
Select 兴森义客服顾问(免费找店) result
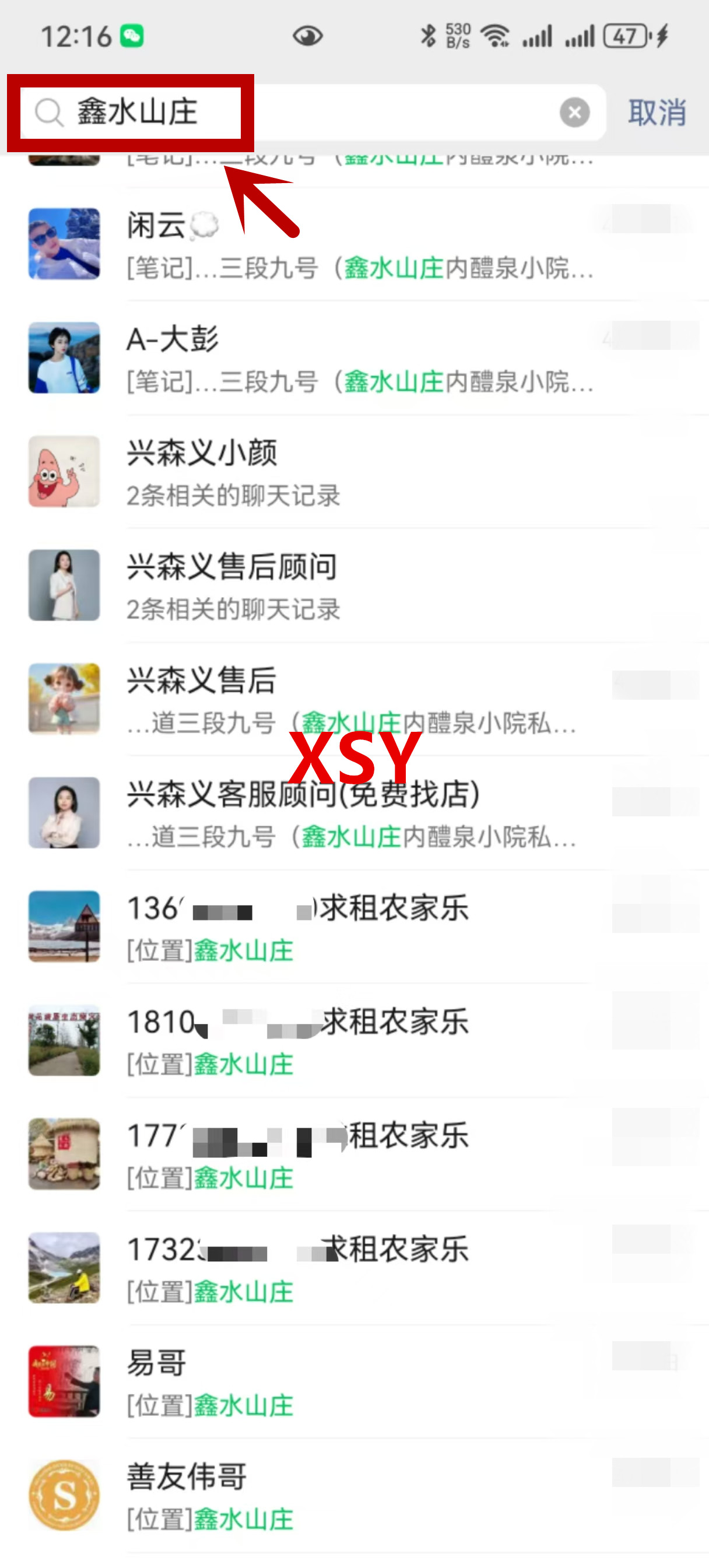359,814
